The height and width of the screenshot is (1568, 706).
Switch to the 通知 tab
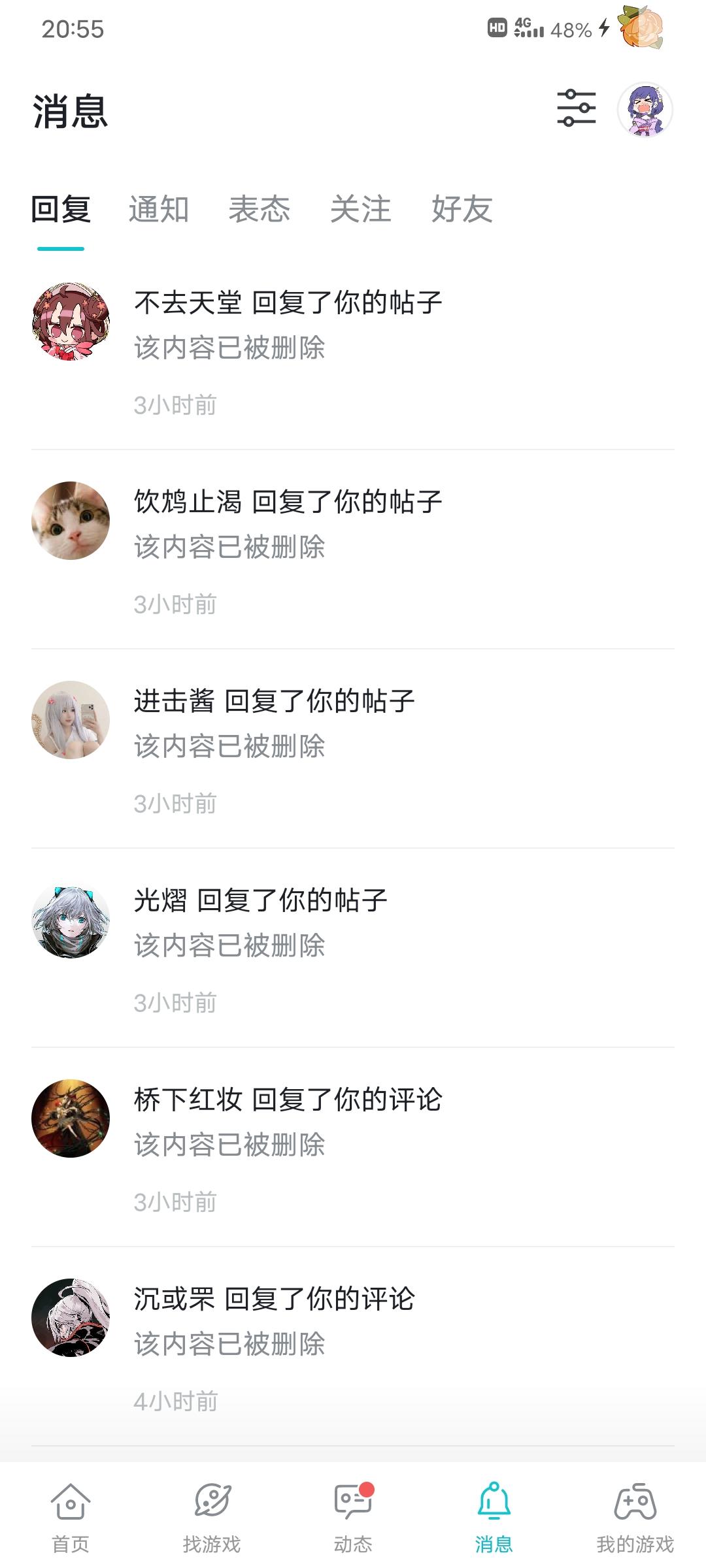tap(158, 210)
